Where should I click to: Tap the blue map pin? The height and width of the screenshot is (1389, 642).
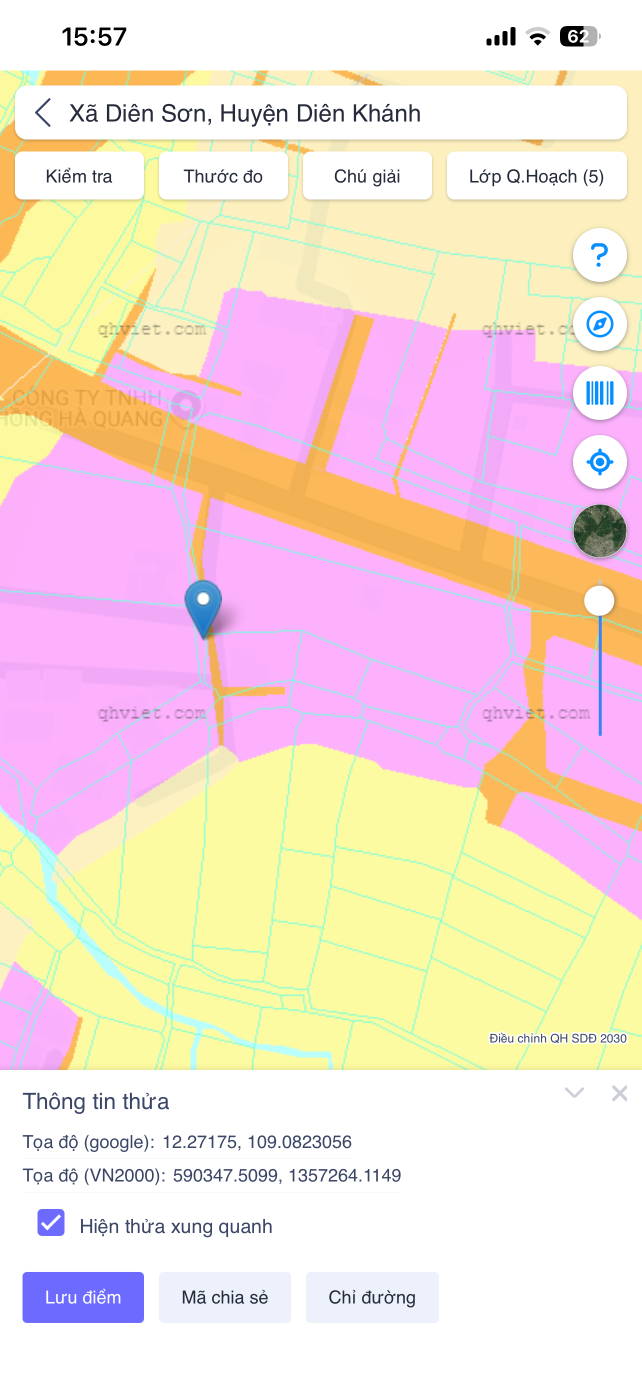(x=203, y=604)
